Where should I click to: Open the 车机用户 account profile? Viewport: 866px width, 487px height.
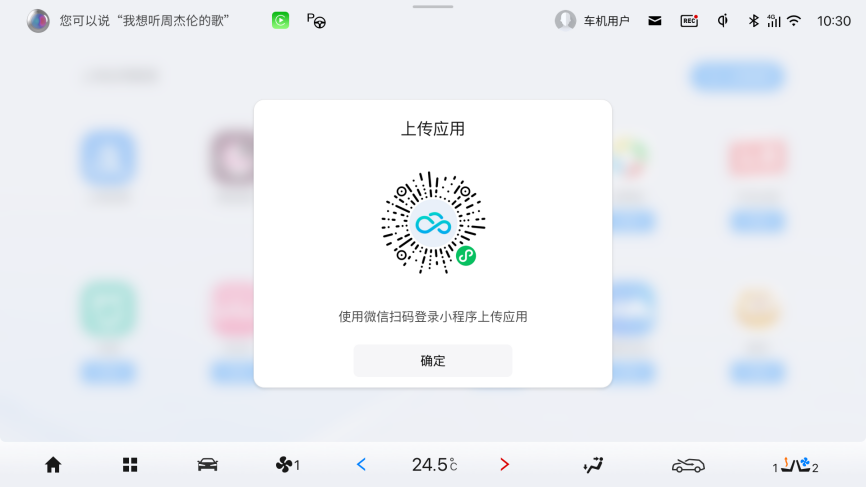tap(592, 21)
